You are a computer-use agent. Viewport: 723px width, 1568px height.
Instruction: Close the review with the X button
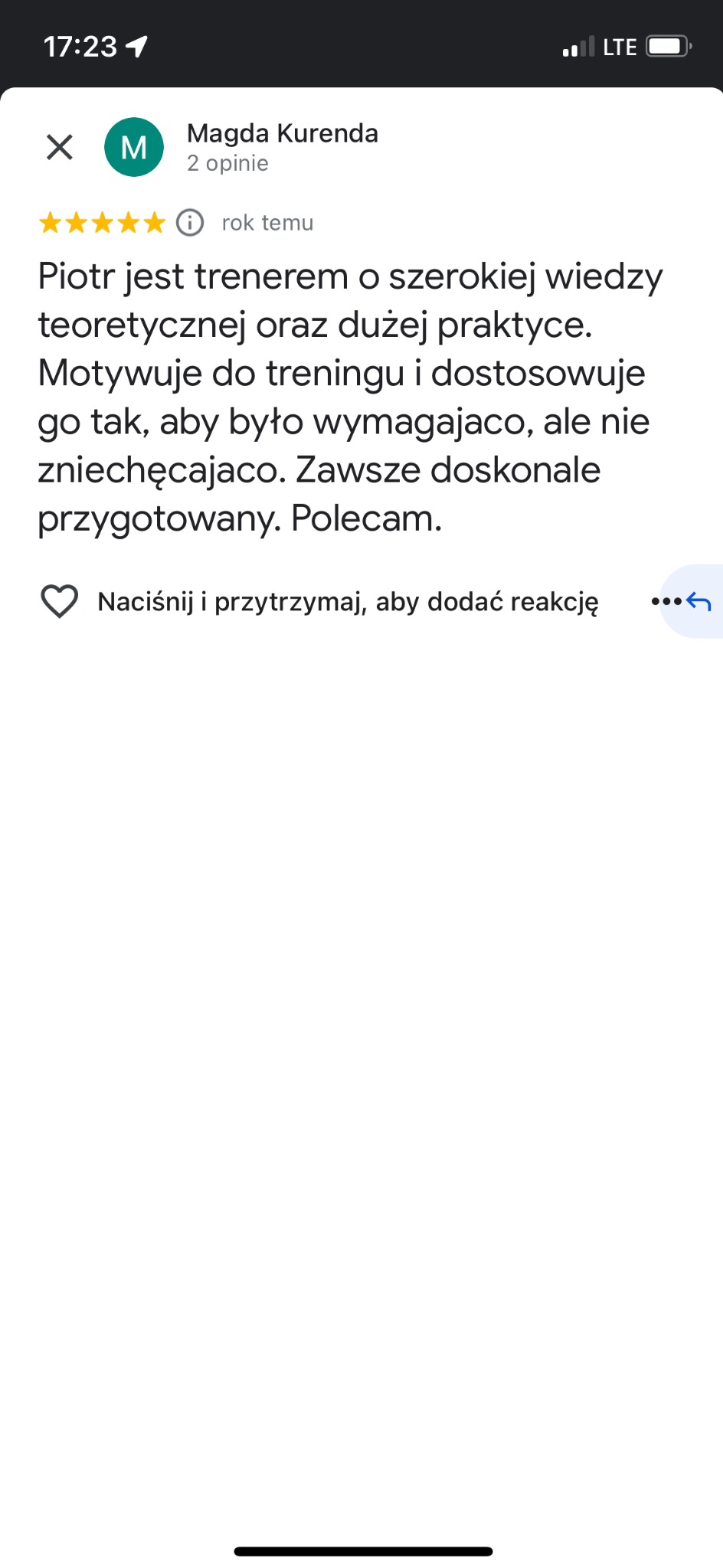(59, 146)
